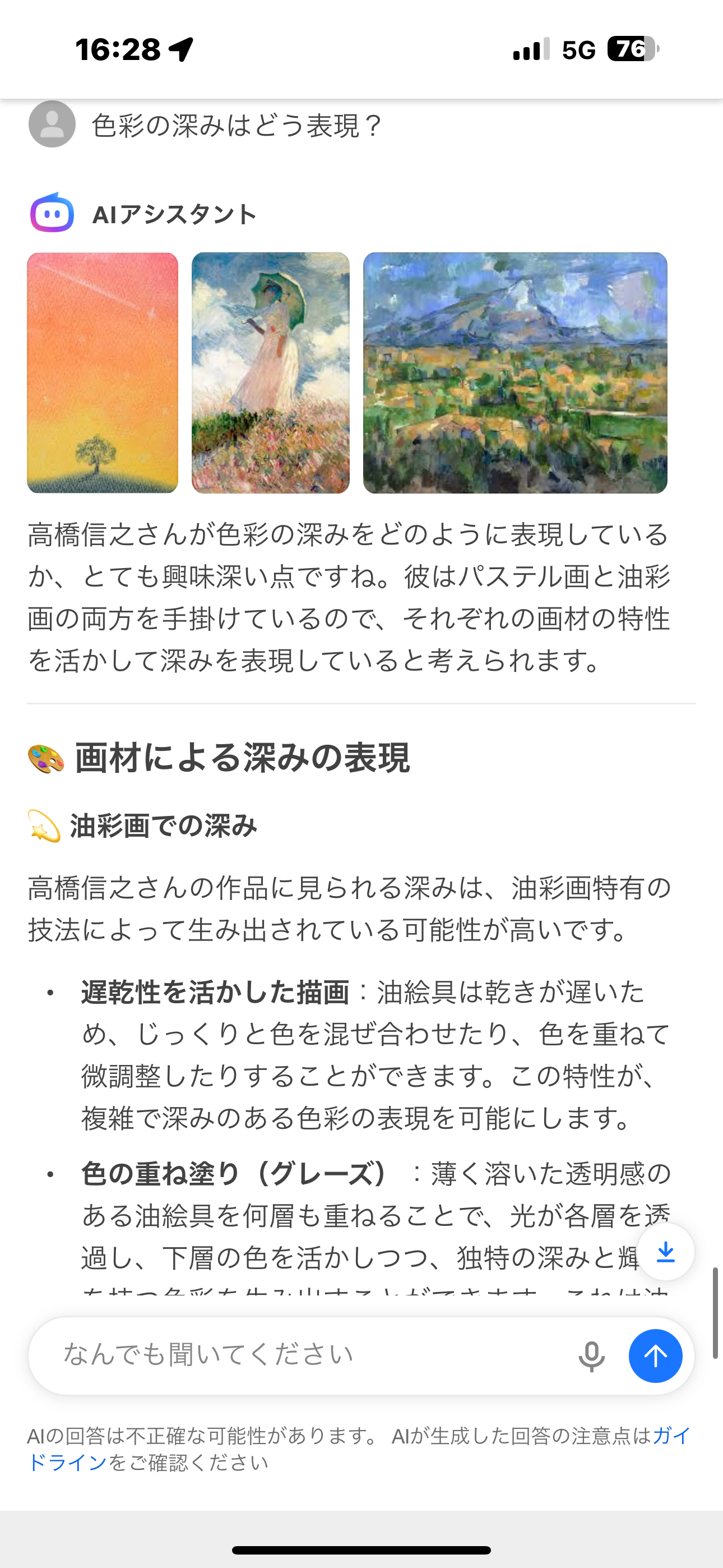Open the orange sunset tree painting thumbnail
Screen dimensions: 723x1568
[102, 372]
